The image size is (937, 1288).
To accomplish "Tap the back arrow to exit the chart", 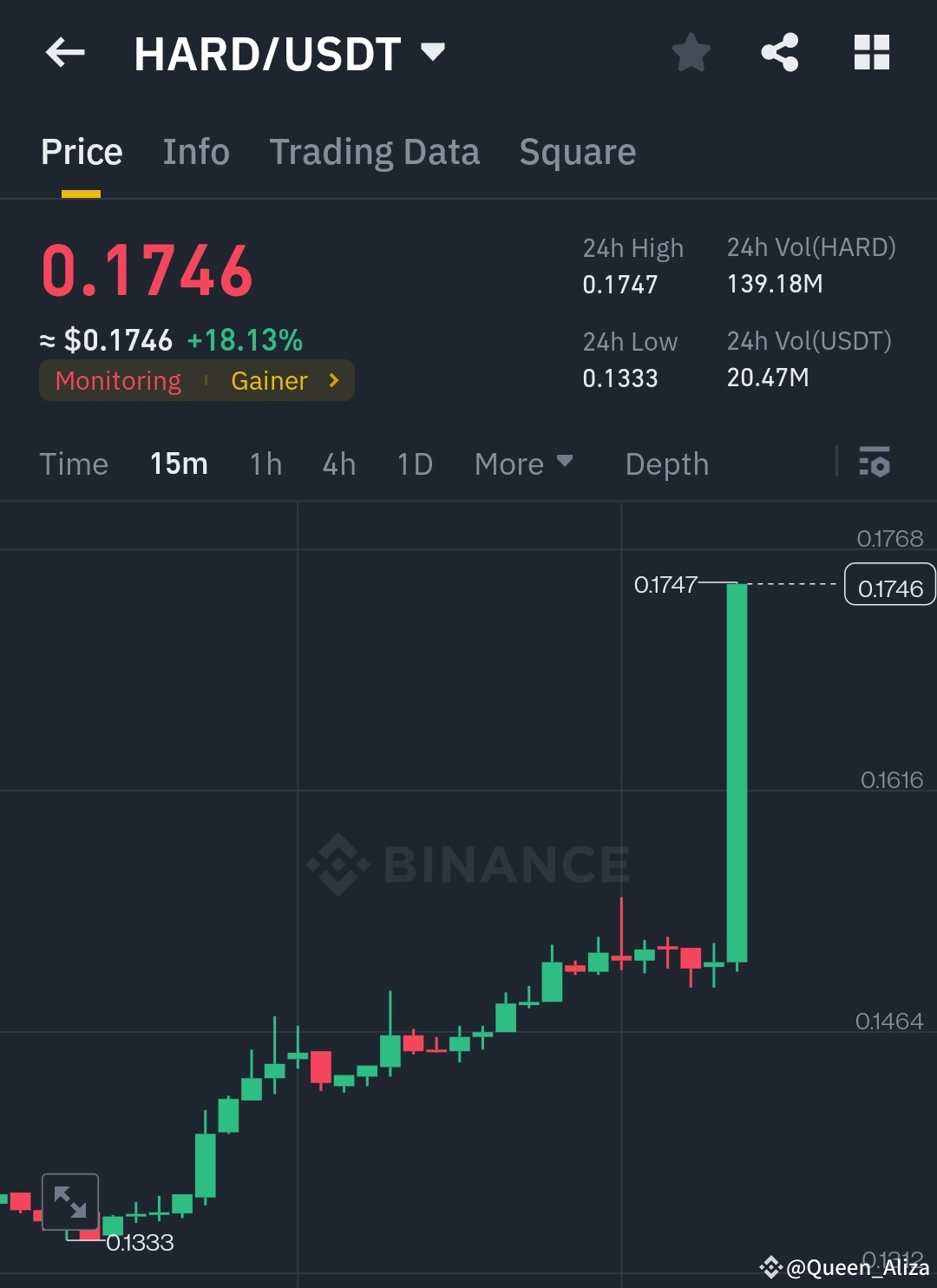I will 63,53.
